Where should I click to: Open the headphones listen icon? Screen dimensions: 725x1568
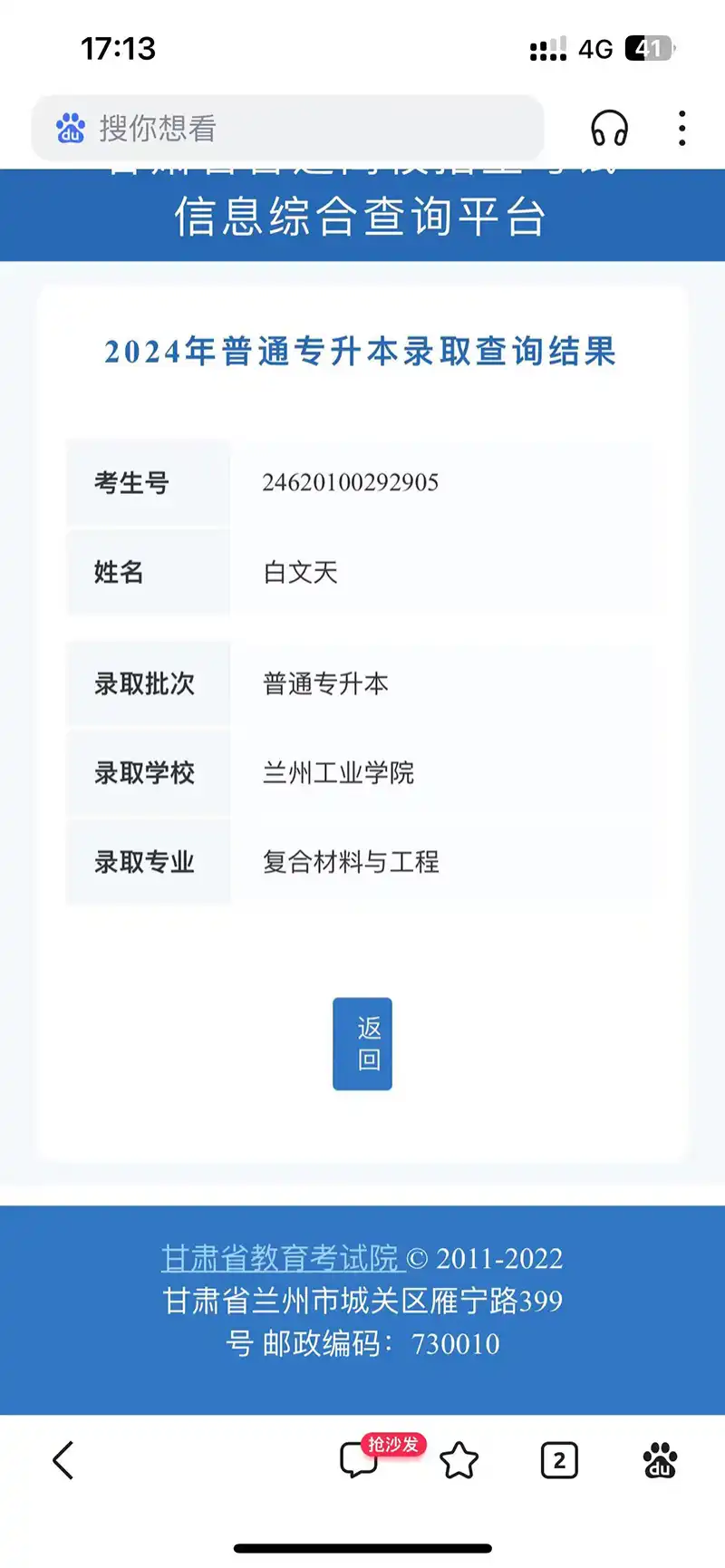click(609, 129)
